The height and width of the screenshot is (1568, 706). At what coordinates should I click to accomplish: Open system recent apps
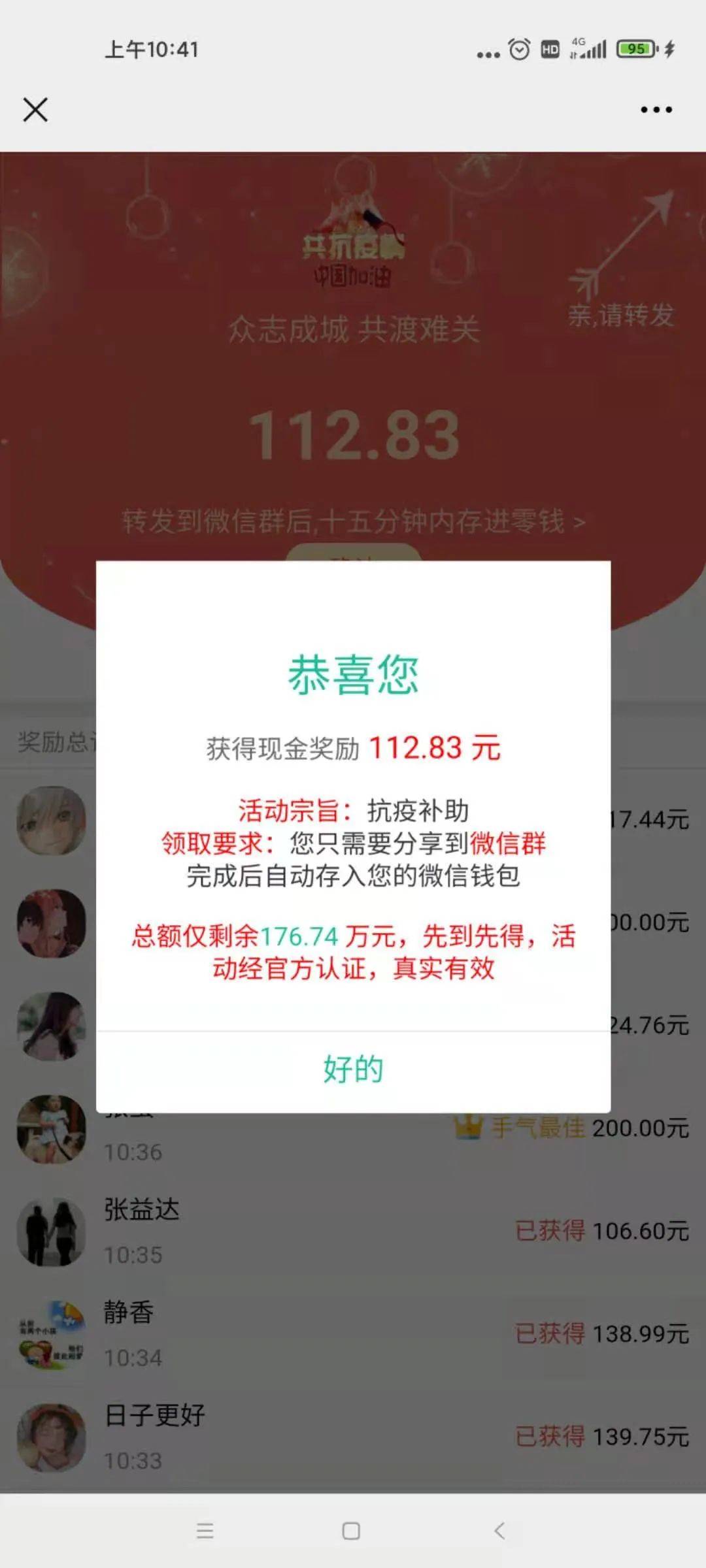(x=205, y=1531)
